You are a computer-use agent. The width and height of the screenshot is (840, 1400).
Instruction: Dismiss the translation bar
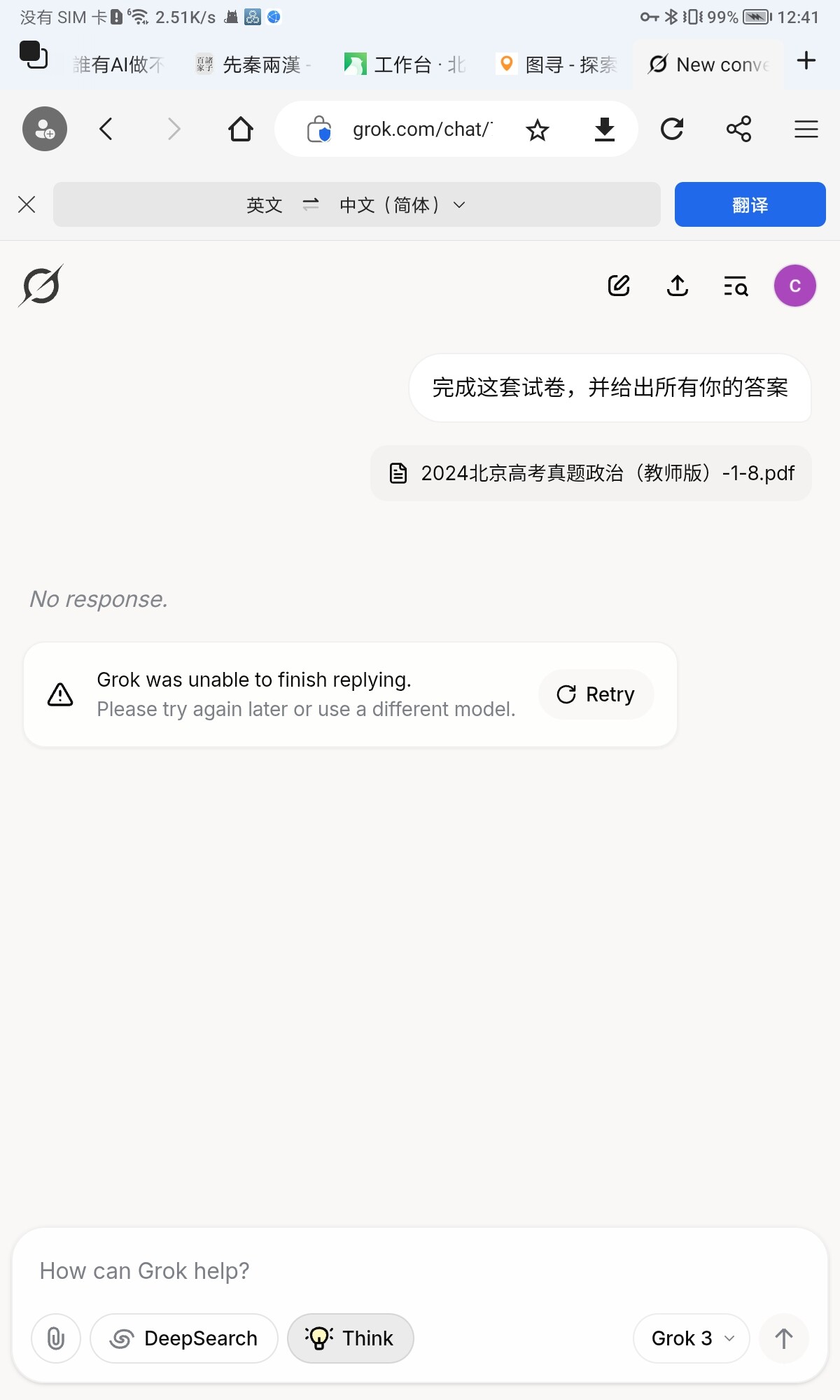click(27, 204)
